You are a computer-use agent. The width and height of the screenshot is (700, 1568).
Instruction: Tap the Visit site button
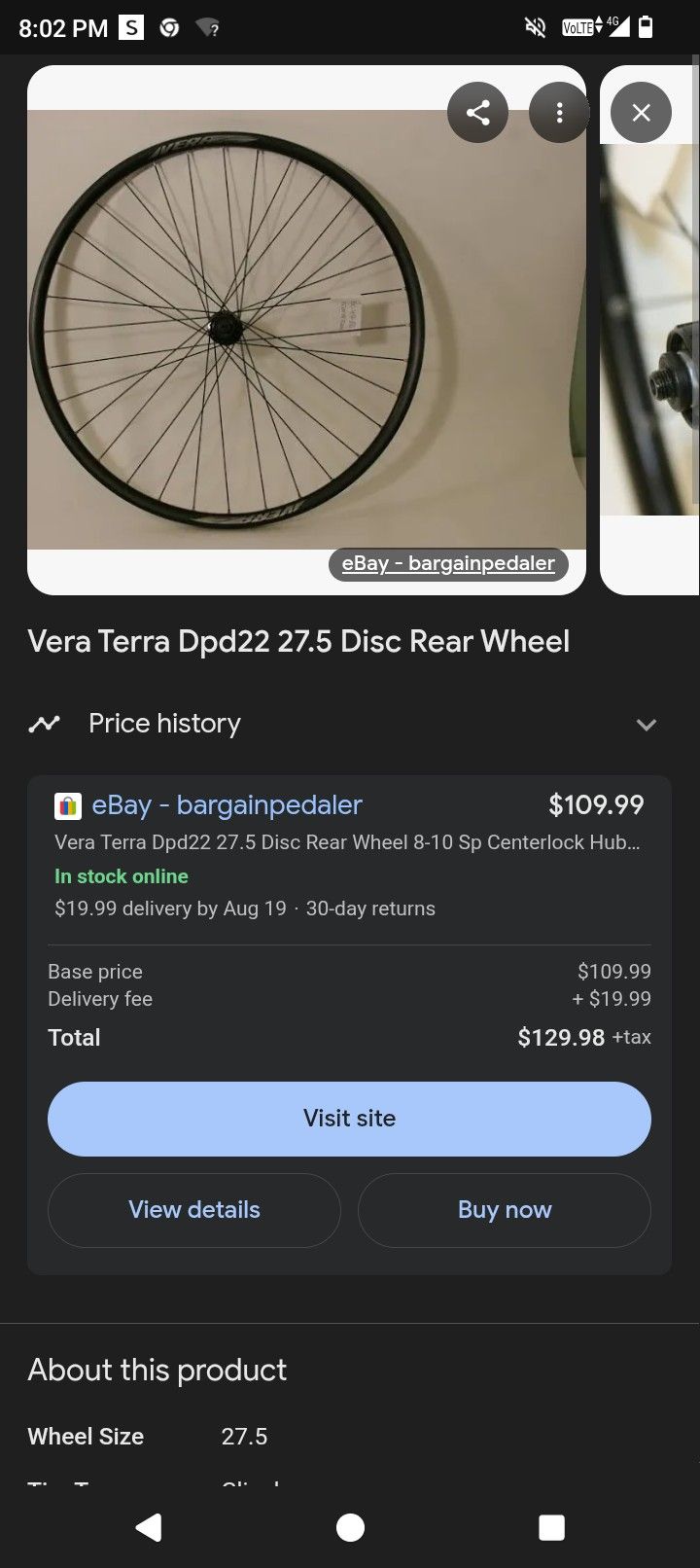tap(349, 1119)
